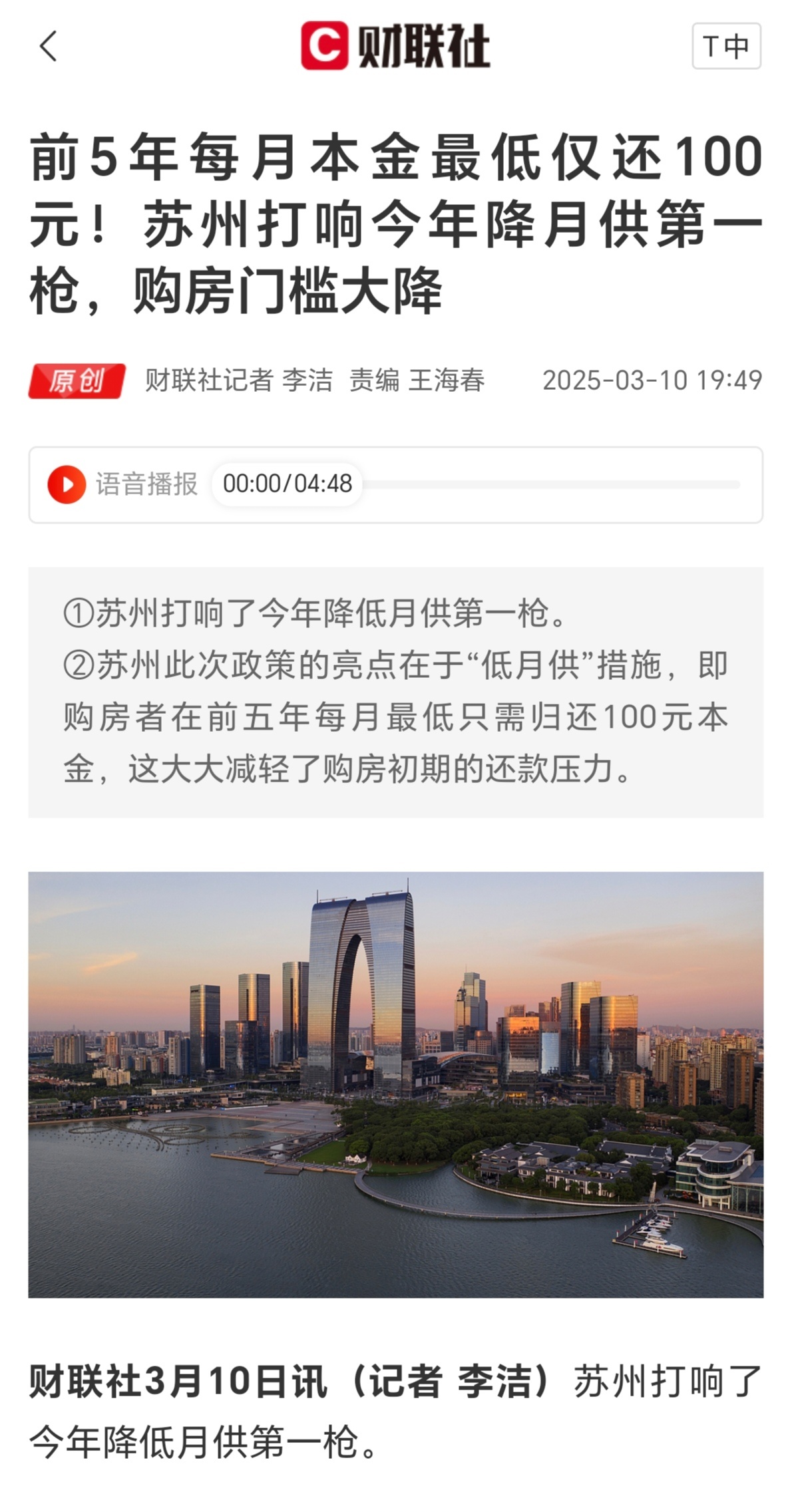
Task: Open the font size setting button
Action: (726, 46)
